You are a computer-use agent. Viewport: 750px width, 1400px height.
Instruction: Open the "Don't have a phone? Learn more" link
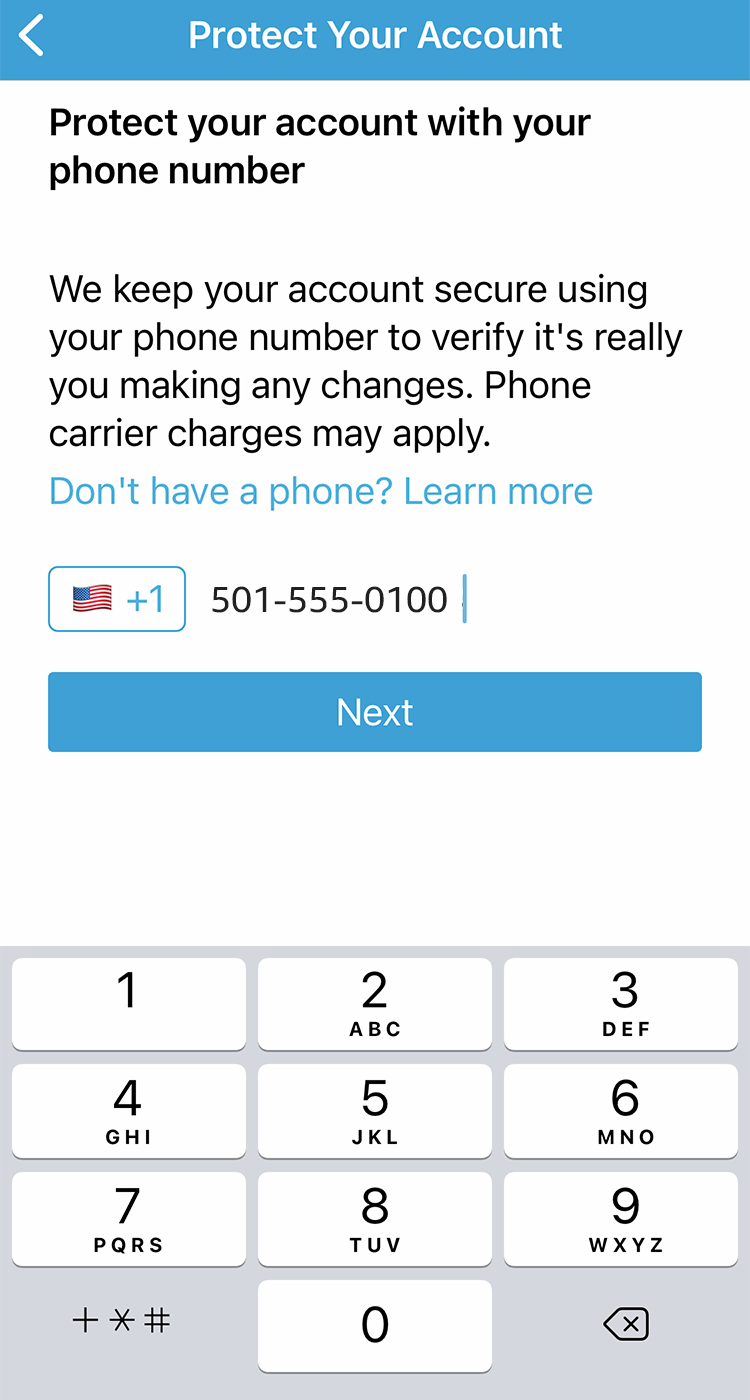coord(321,491)
